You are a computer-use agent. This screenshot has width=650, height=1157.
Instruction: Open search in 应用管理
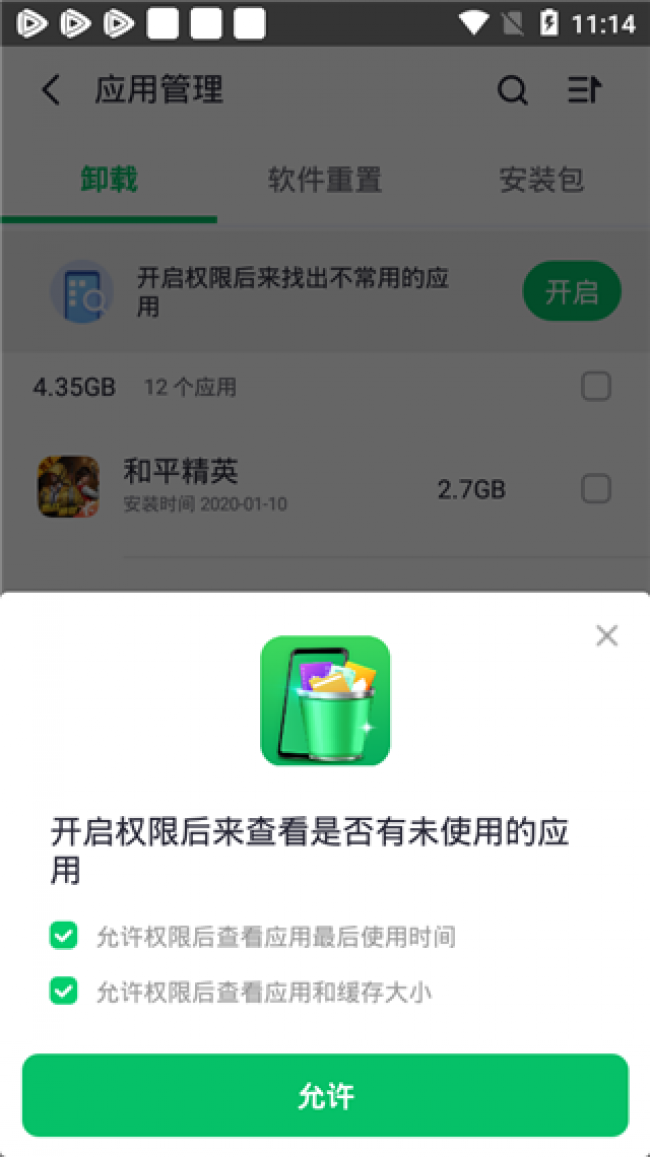tap(513, 90)
